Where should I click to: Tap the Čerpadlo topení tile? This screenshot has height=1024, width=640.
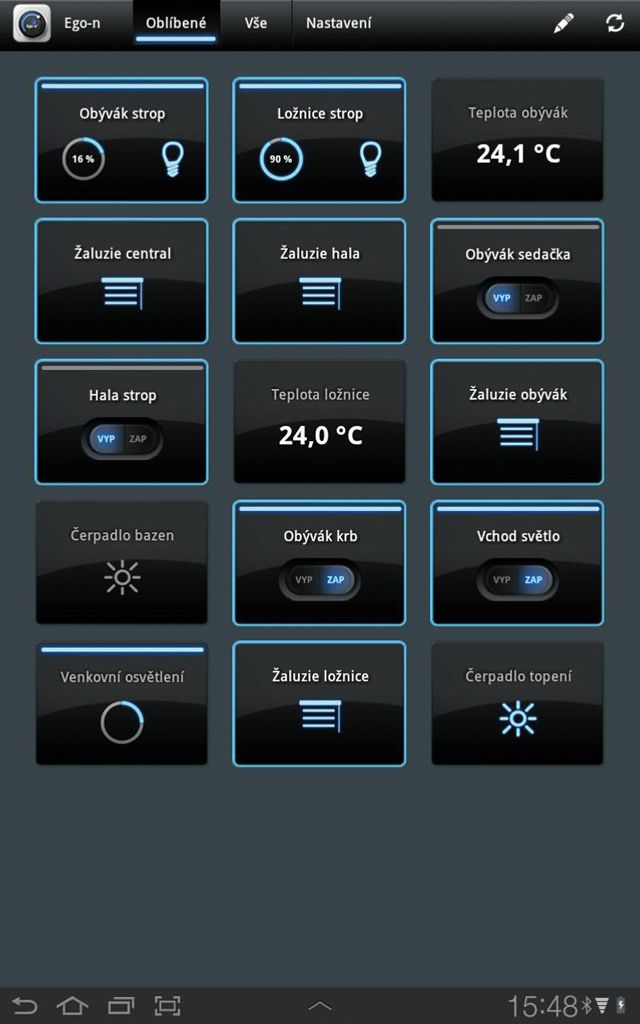[x=517, y=703]
